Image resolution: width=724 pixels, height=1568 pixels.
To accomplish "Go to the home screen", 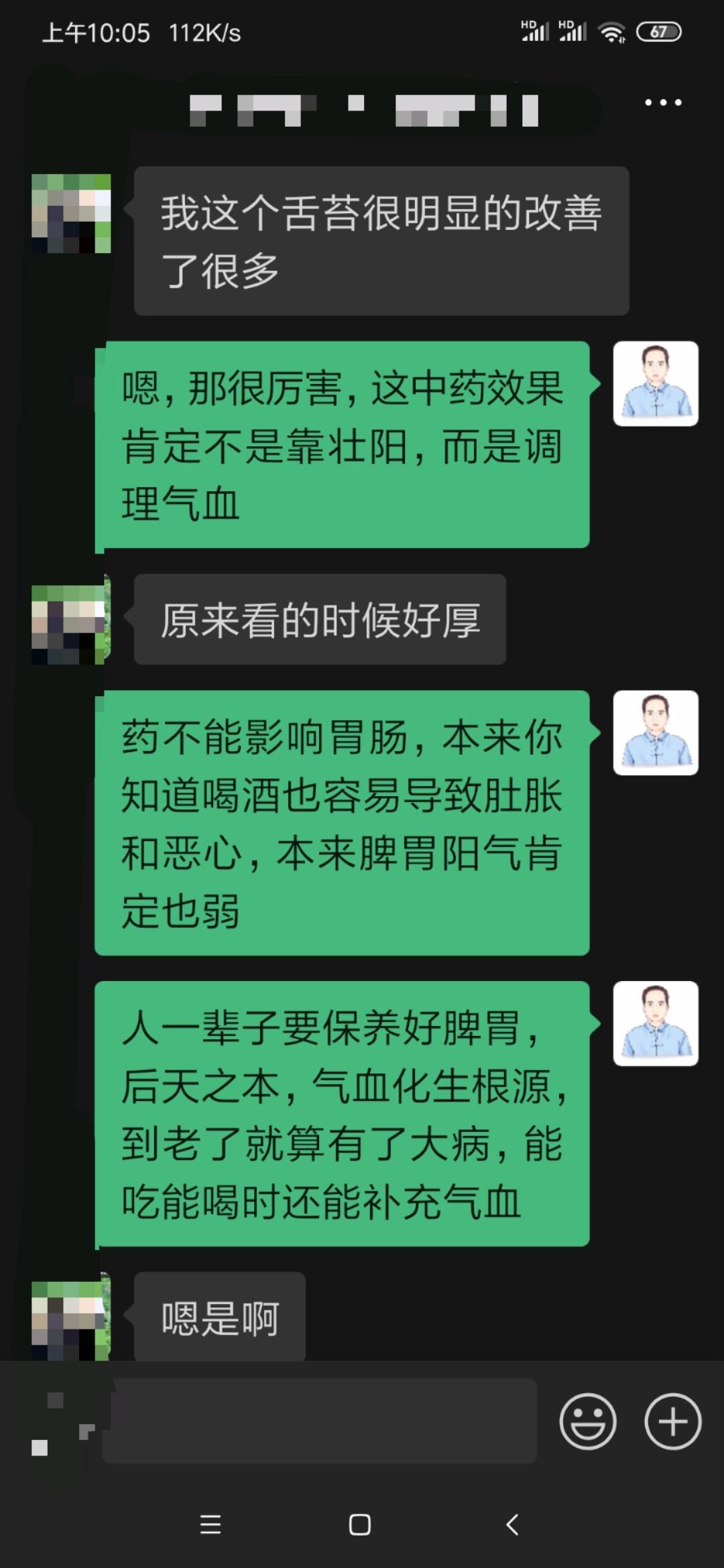I will point(360,1524).
